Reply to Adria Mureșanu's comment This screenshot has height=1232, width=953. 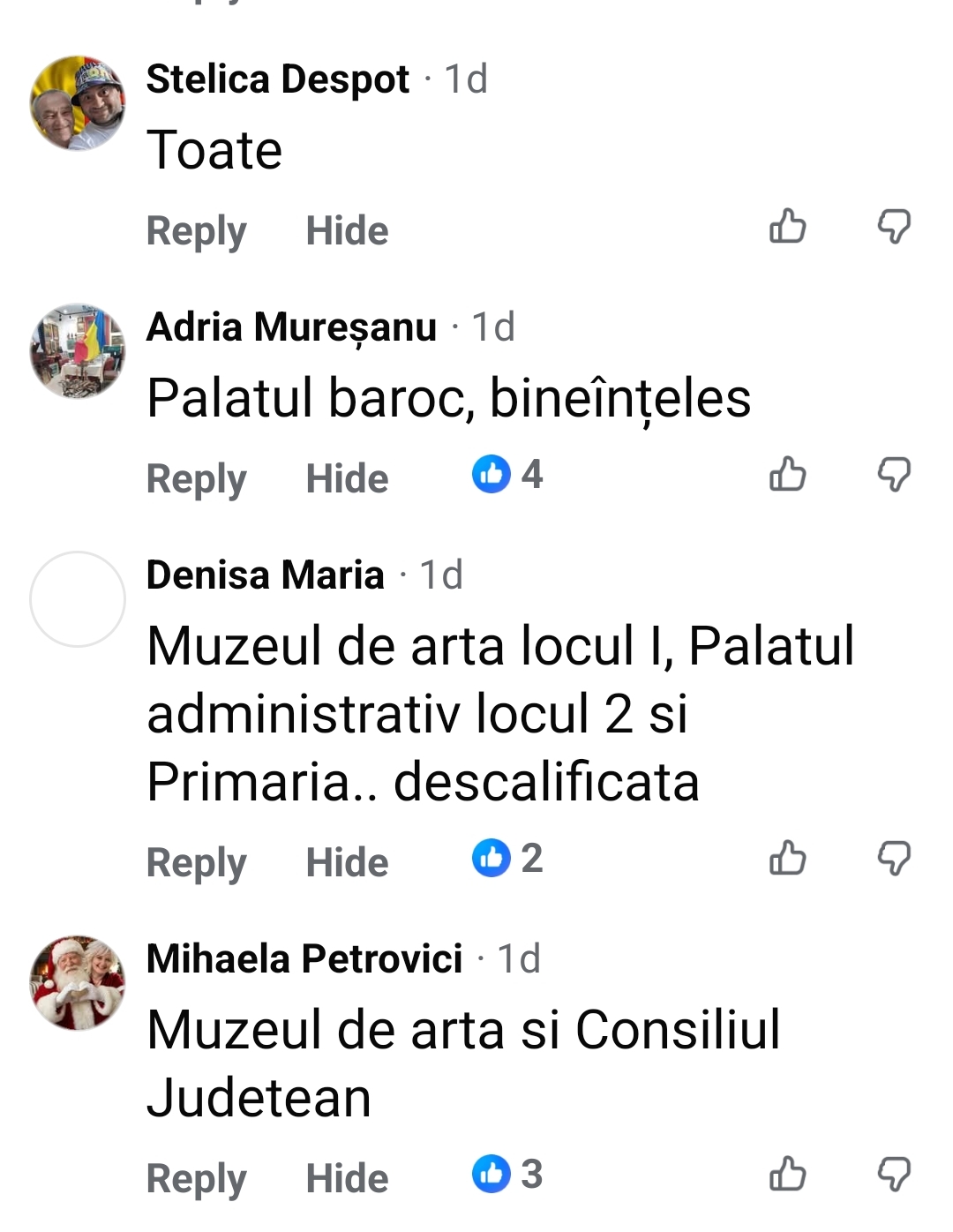pos(196,479)
